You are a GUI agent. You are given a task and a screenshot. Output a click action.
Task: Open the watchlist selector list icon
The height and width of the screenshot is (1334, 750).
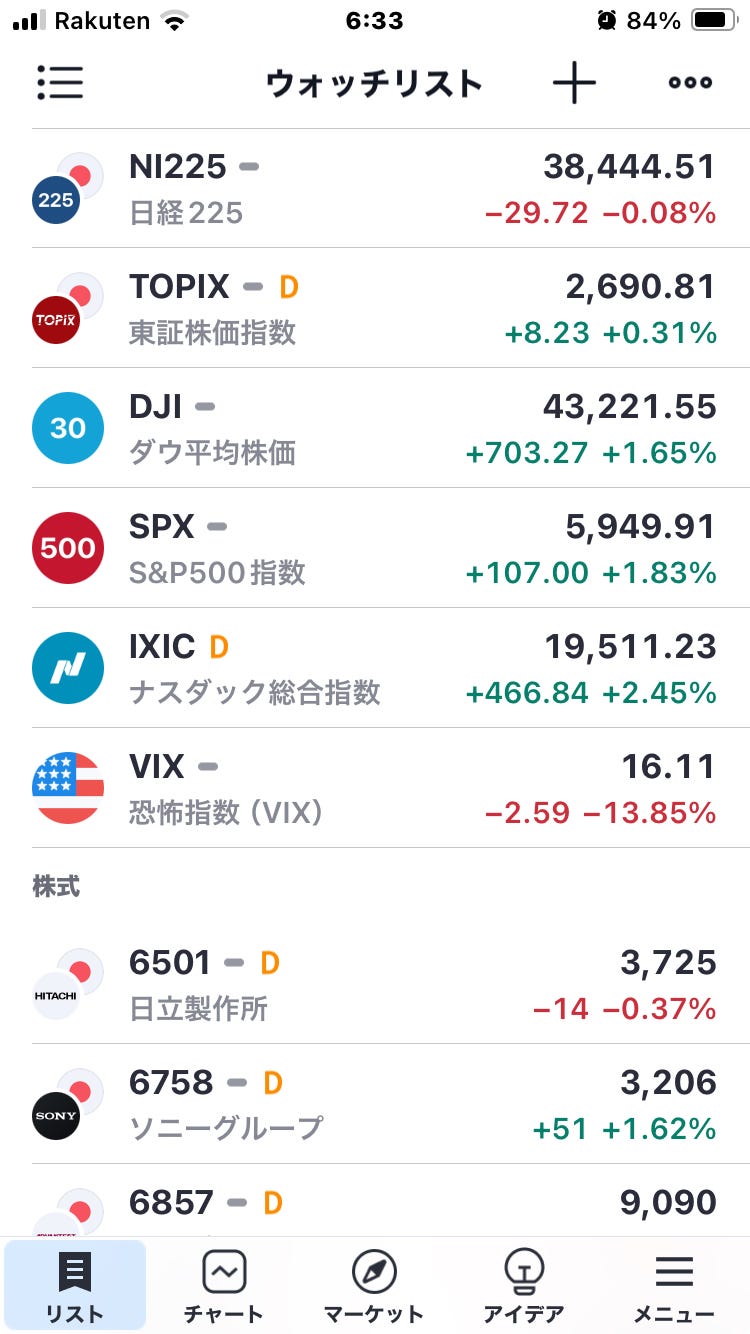[60, 82]
